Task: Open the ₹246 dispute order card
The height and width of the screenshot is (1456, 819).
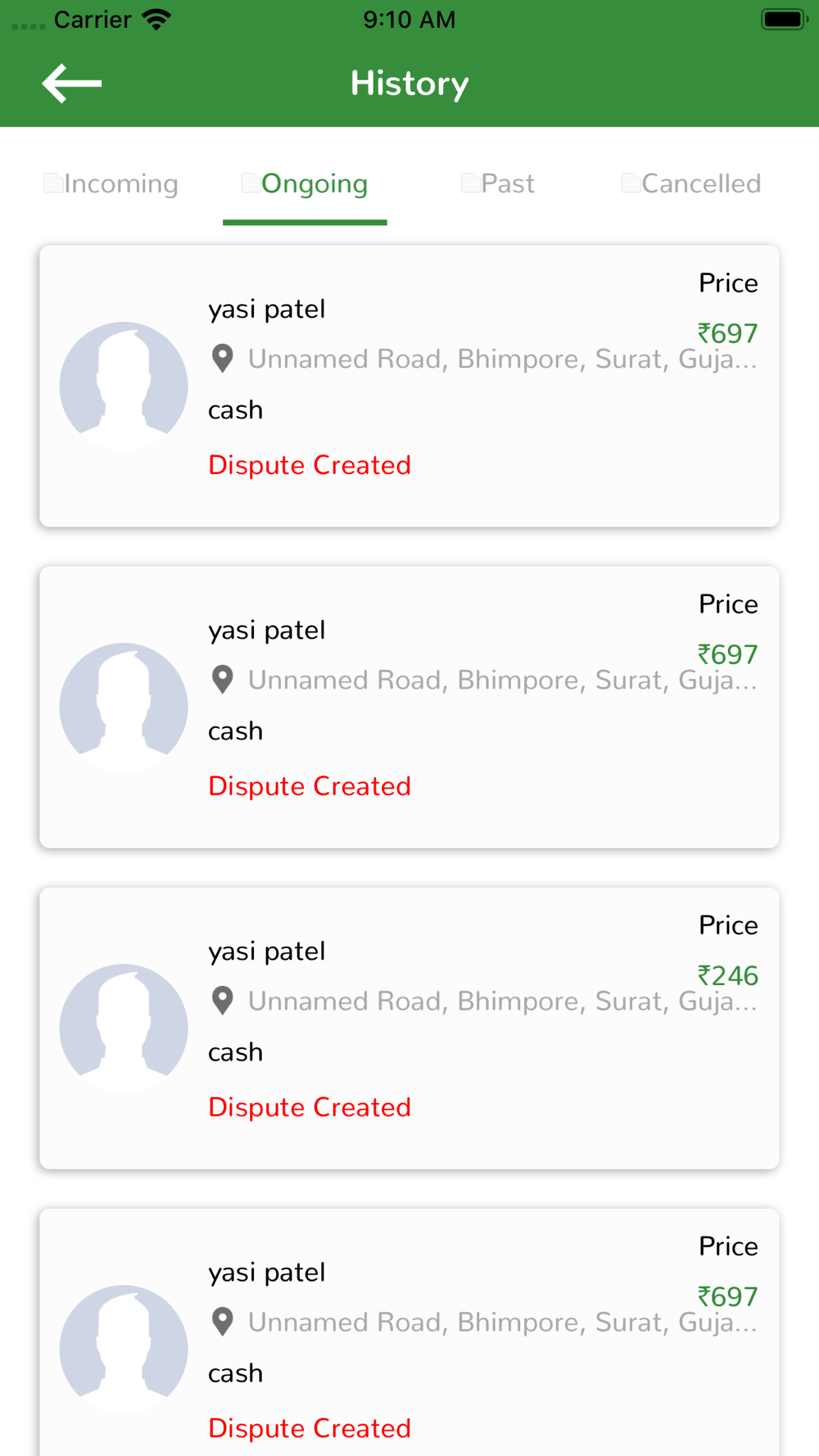Action: (x=409, y=1028)
